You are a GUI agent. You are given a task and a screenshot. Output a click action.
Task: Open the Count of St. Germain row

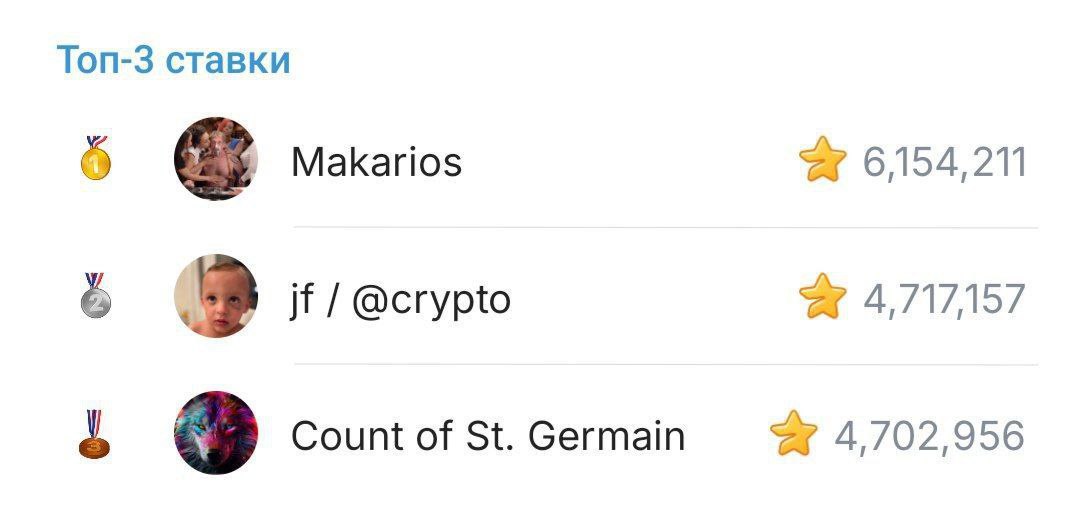coord(487,436)
